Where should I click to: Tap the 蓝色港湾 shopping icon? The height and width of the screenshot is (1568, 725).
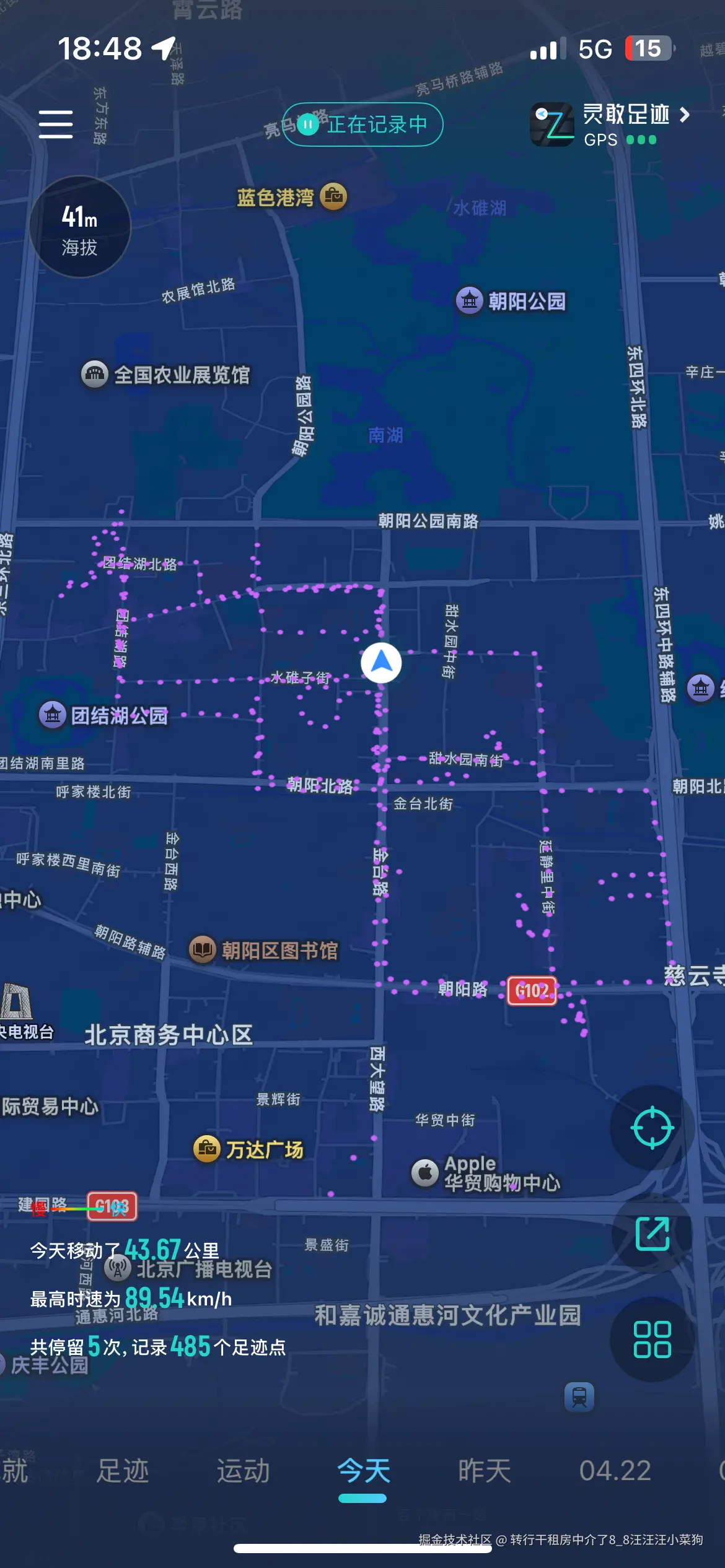tap(332, 196)
